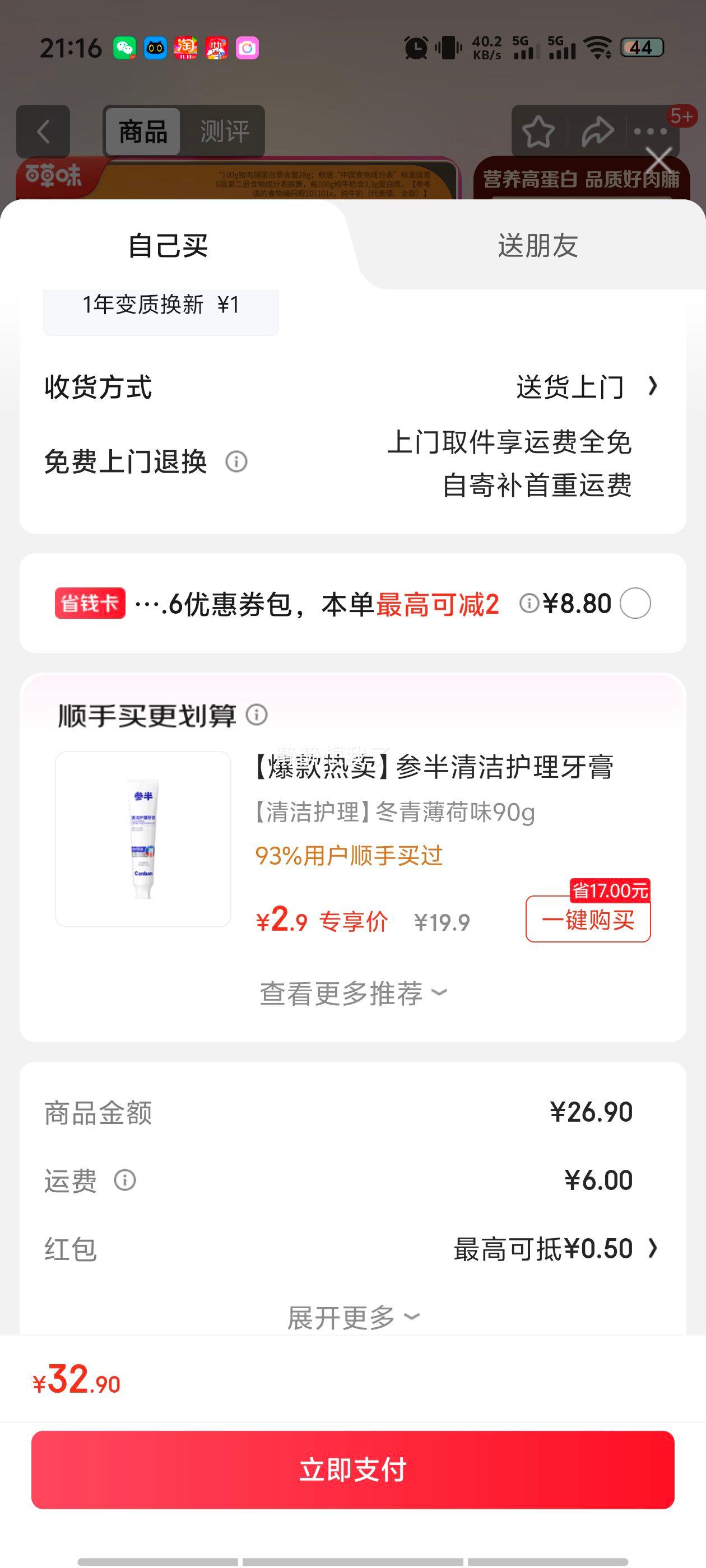View info icon beside the 省钱卡 offer
Viewport: 706px width, 1568px height.
(x=529, y=604)
